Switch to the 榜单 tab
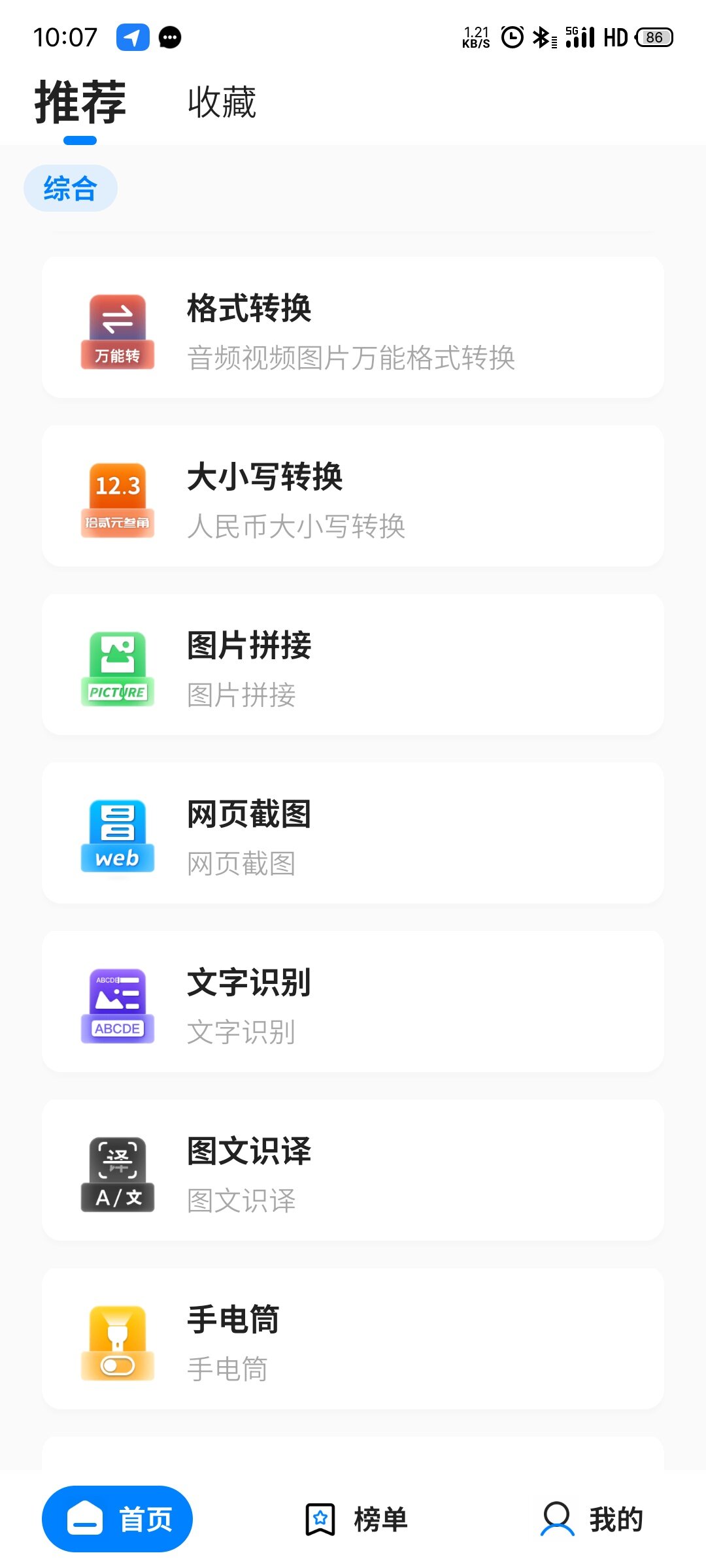 point(356,1519)
